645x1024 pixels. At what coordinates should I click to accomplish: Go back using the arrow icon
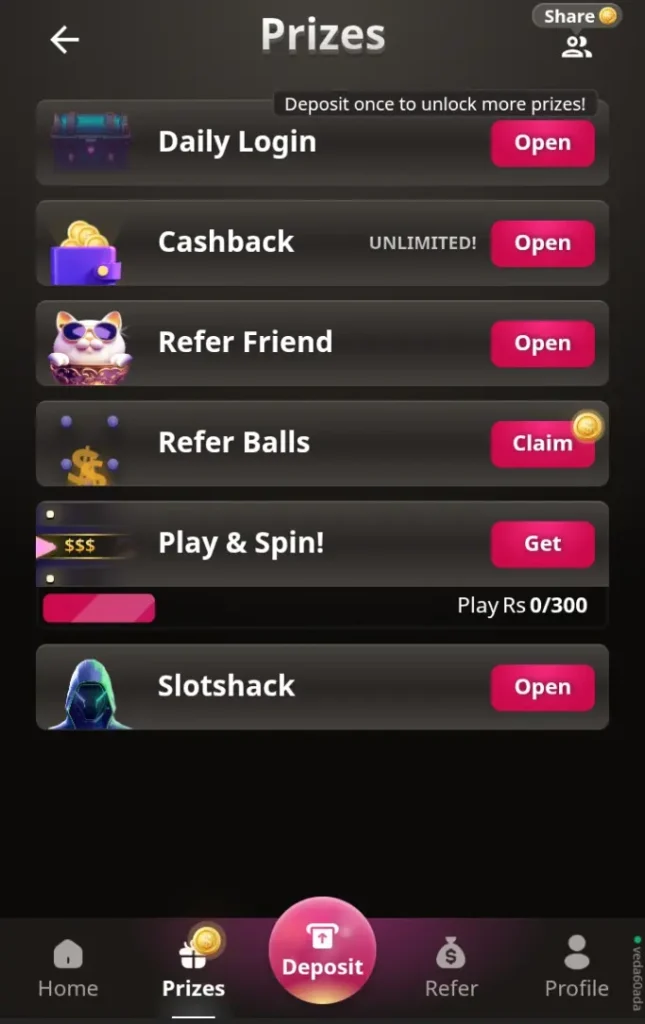point(65,40)
